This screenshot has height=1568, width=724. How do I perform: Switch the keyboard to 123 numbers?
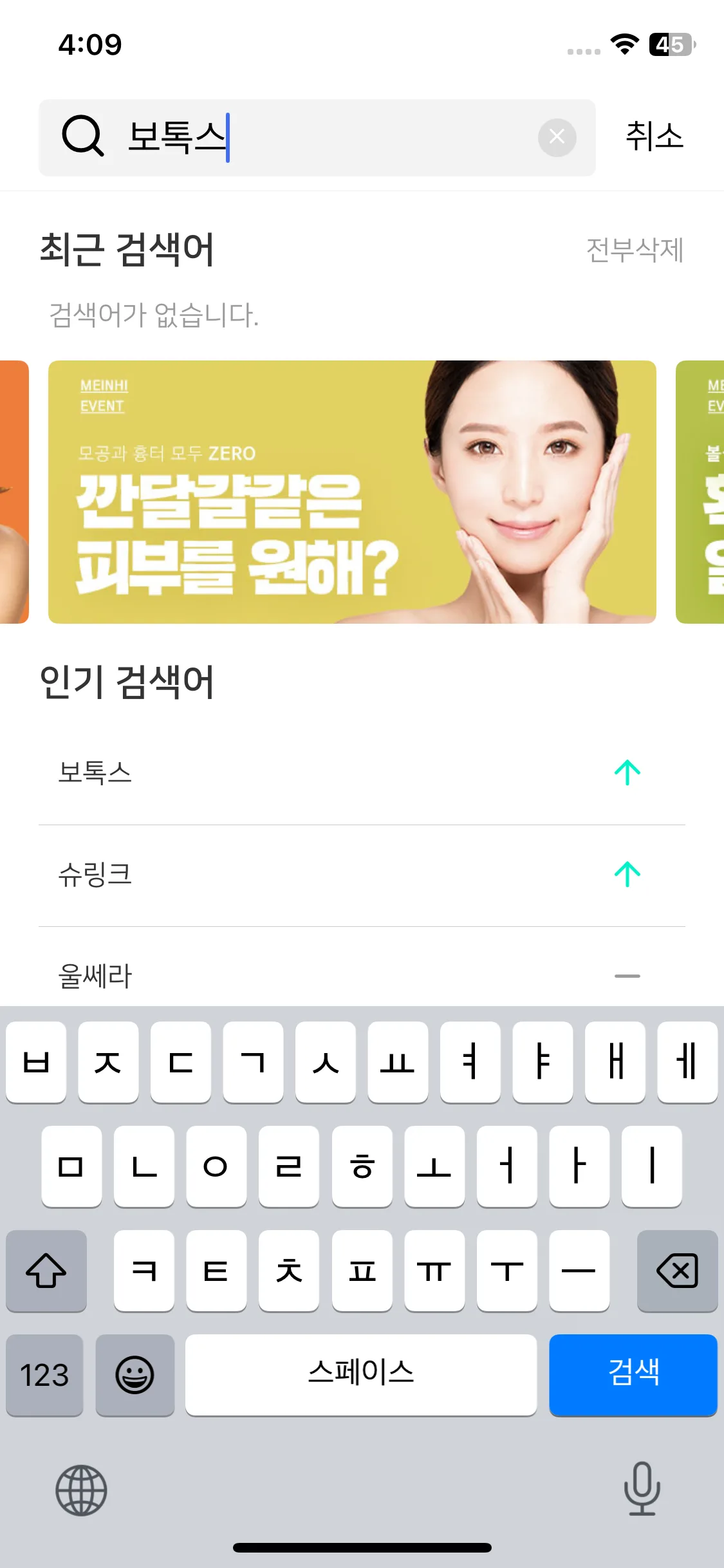(x=44, y=1375)
